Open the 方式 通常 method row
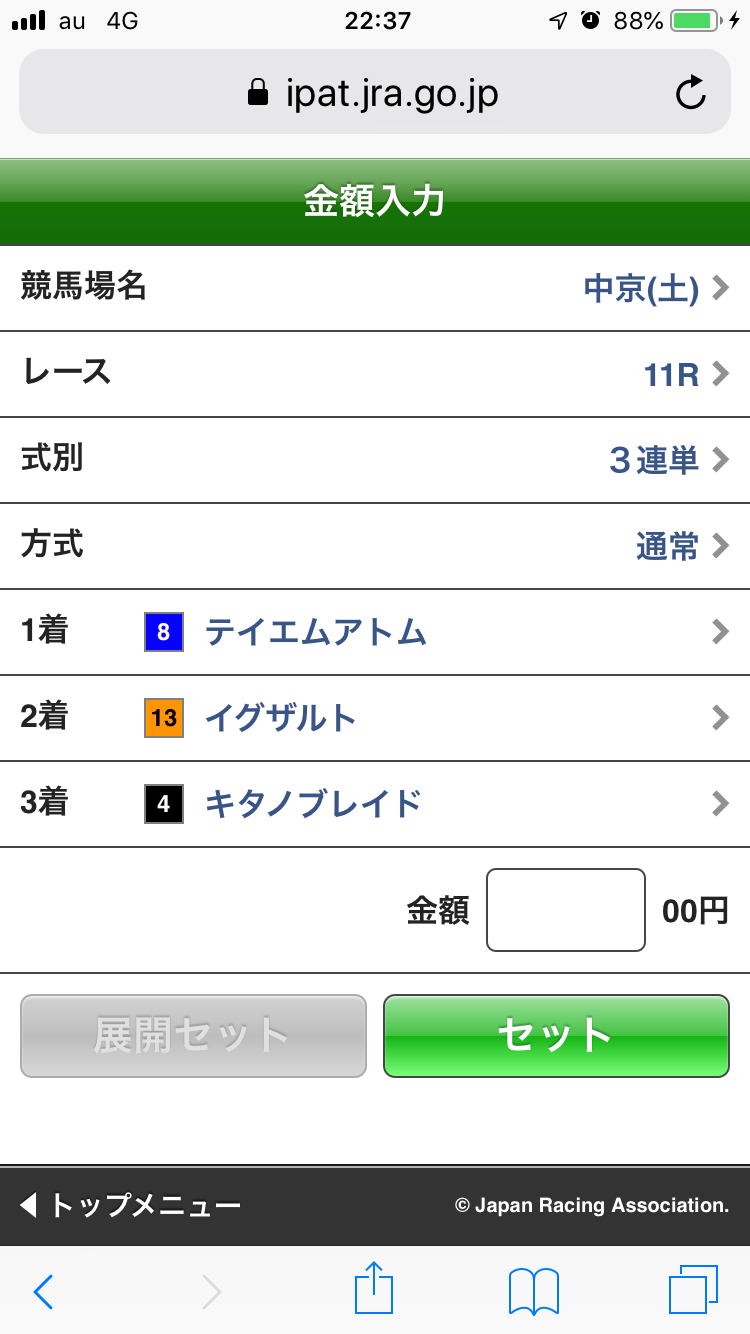Viewport: 750px width, 1334px height. (375, 546)
